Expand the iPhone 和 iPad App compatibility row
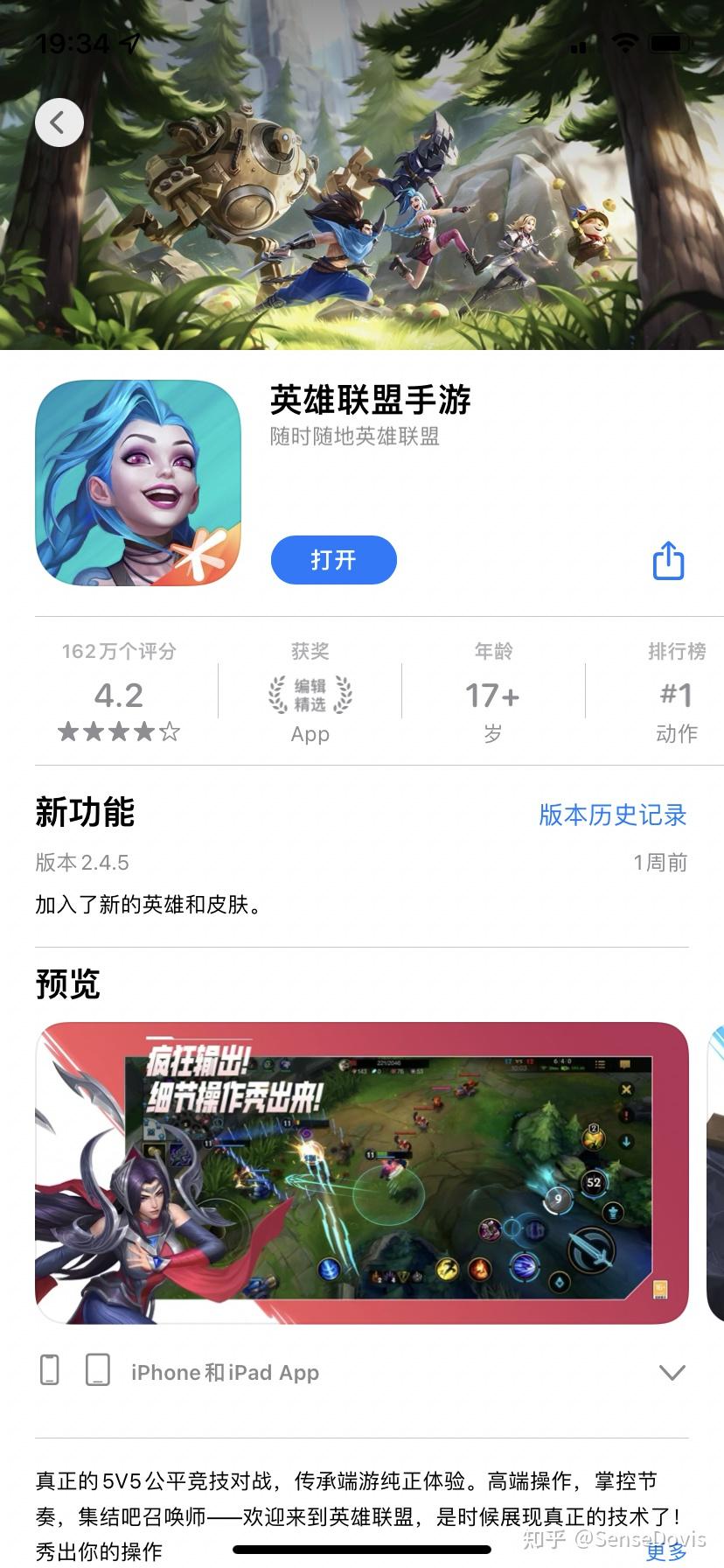Image resolution: width=724 pixels, height=1568 pixels. click(x=671, y=1372)
